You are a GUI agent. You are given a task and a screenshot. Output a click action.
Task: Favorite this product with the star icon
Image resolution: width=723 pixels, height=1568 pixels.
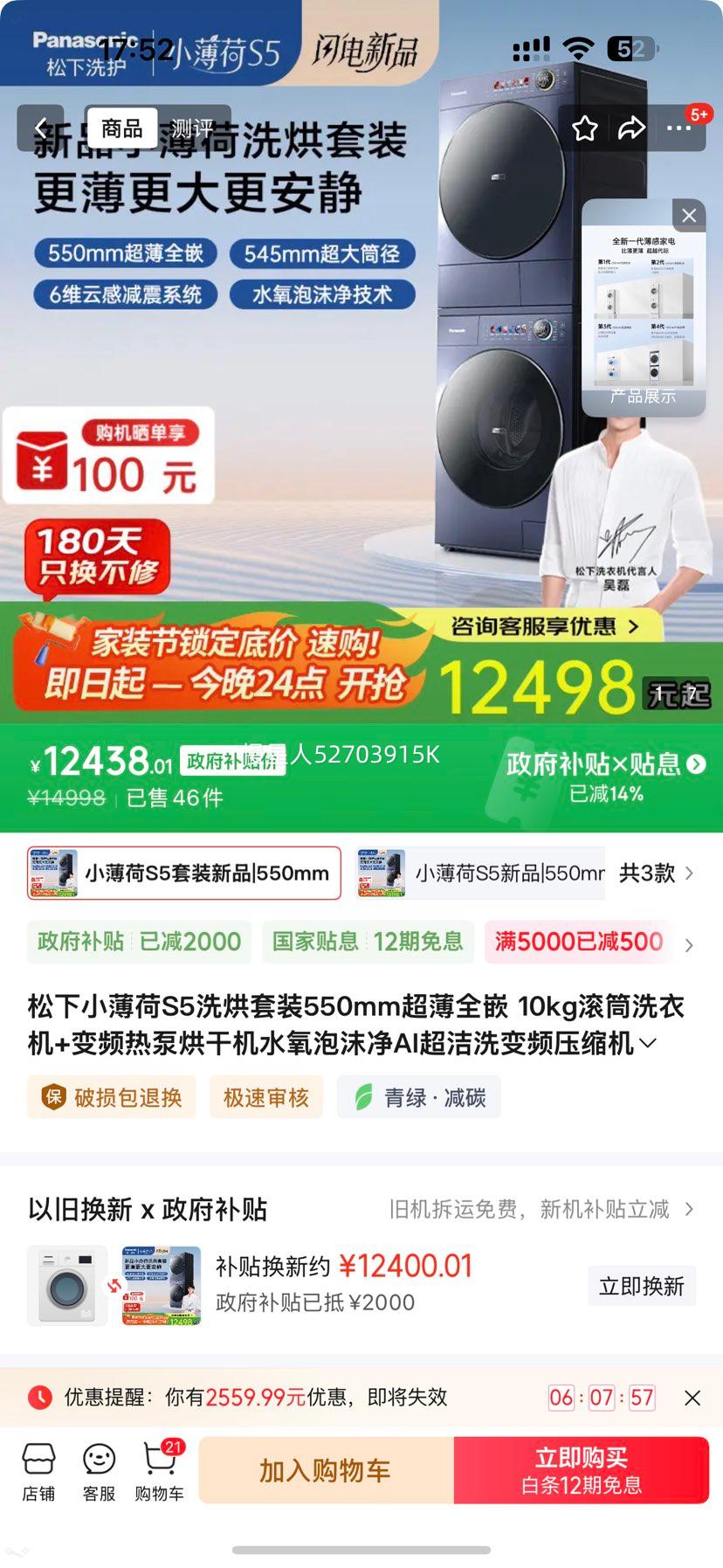(583, 128)
